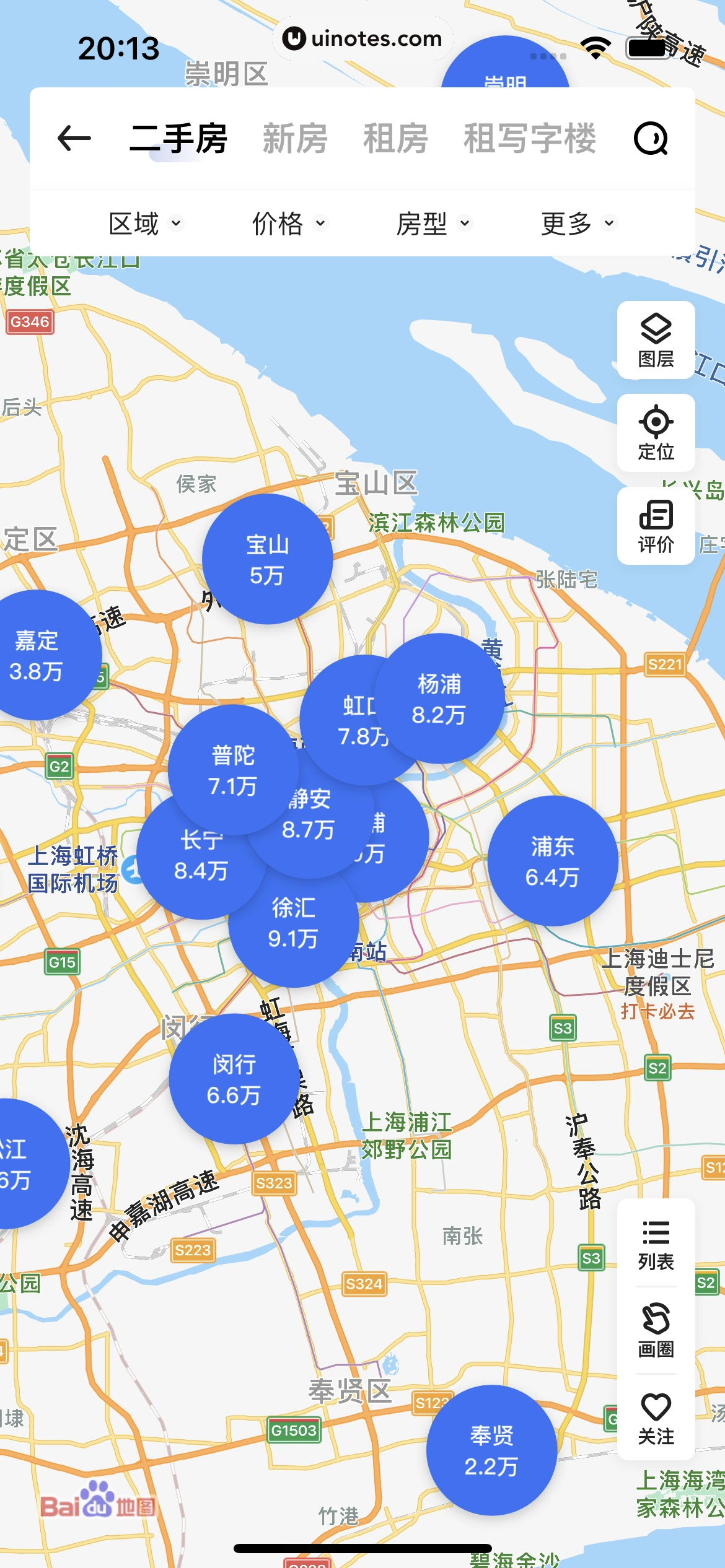Expand the 区域 filter dropdown

145,224
